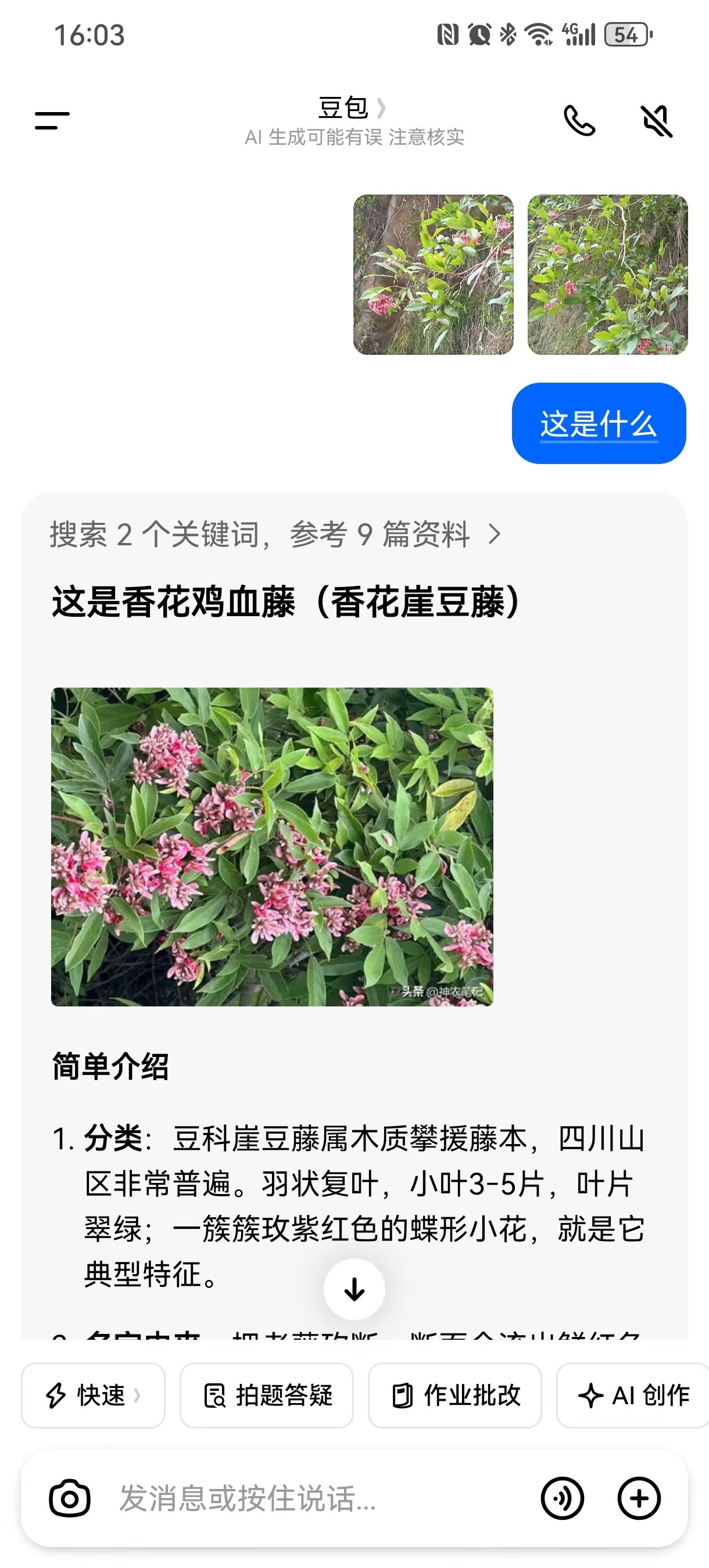The height and width of the screenshot is (1568, 709).
Task: Switch to voice input mode
Action: point(561,1499)
